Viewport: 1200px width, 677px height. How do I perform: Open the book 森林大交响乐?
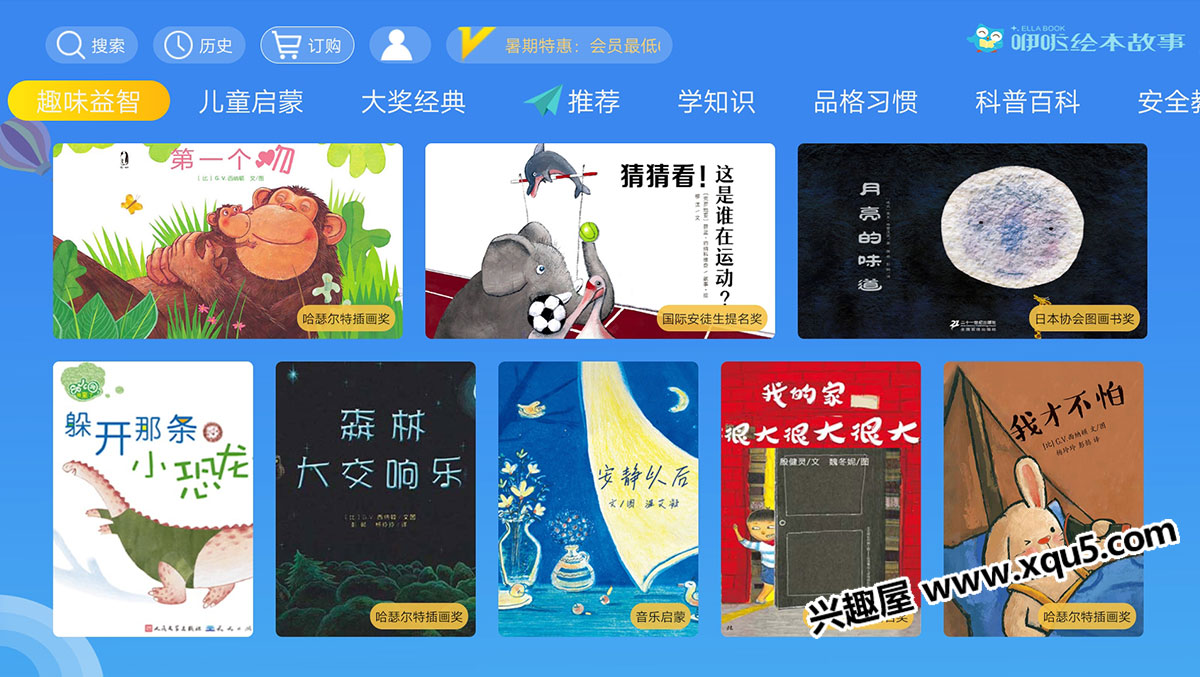tap(376, 498)
